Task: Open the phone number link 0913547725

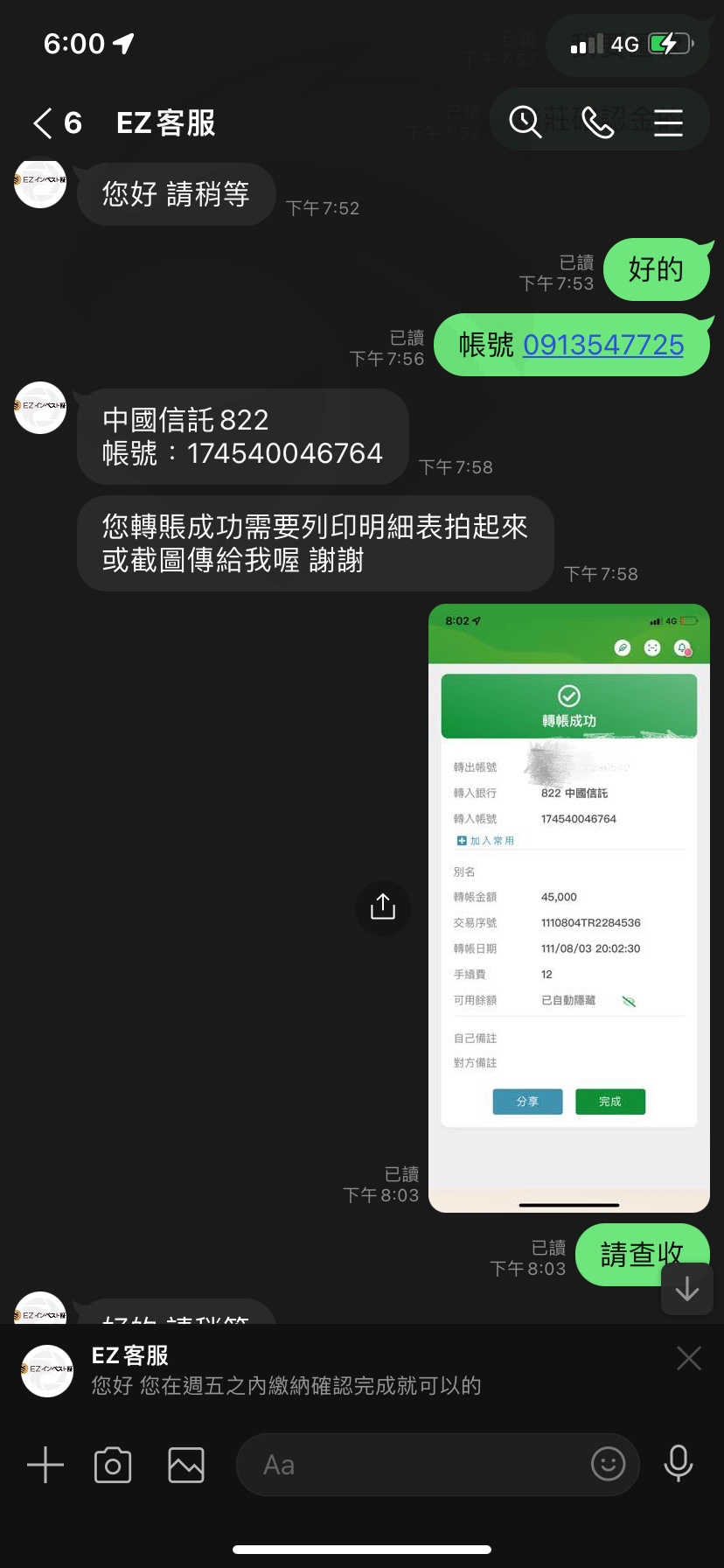Action: tap(603, 345)
